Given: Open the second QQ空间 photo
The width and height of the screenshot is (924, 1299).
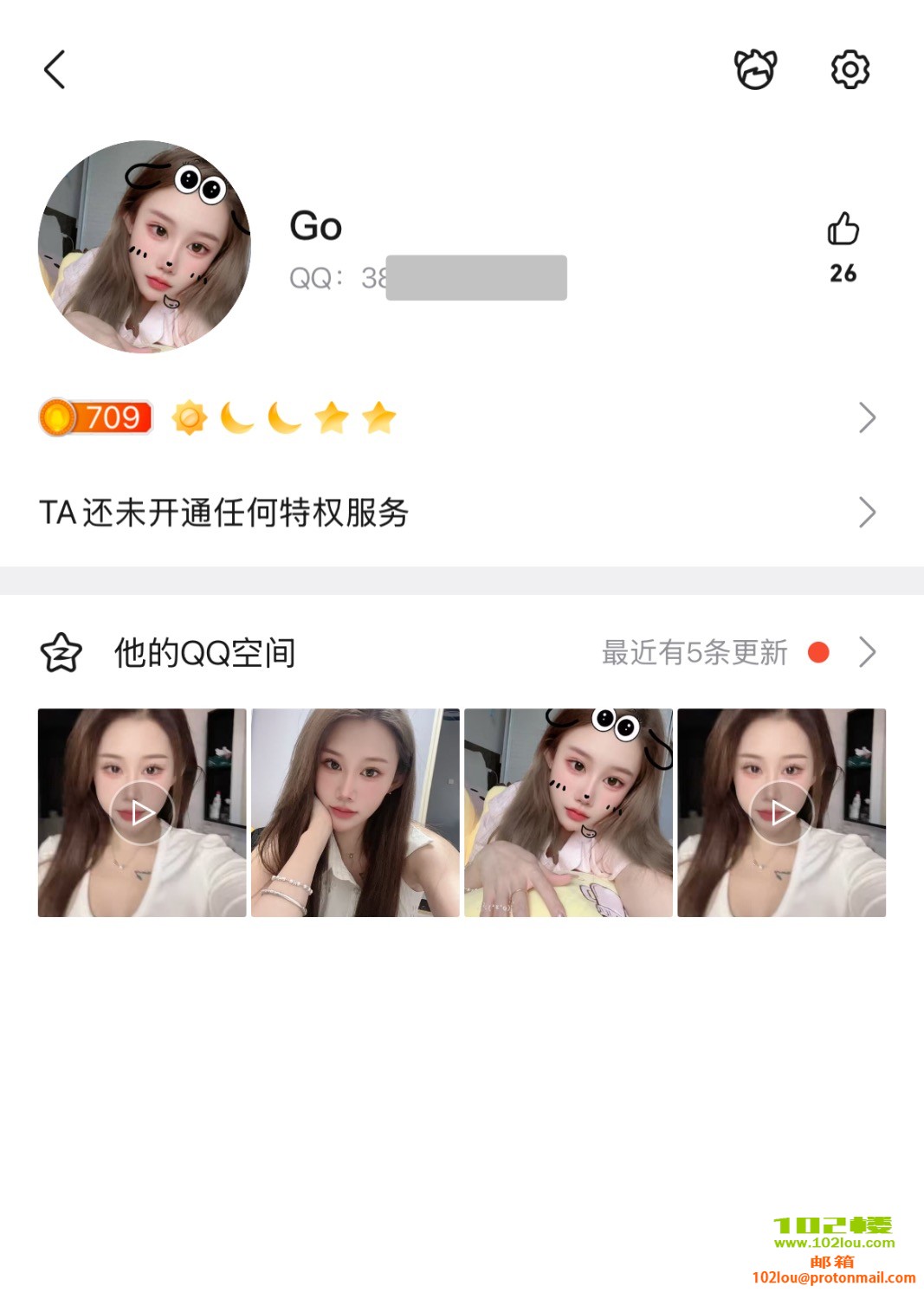Looking at the screenshot, I should 355,812.
